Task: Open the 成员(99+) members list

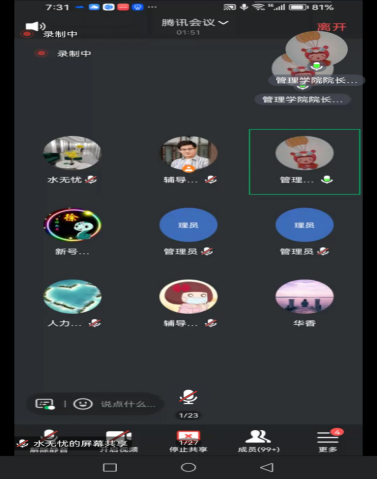Action: (x=259, y=441)
